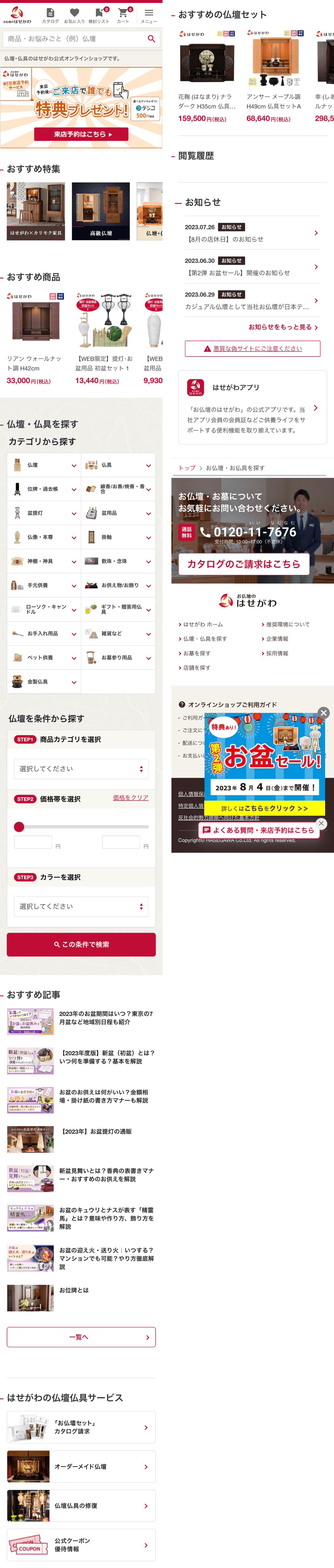Screen dimensions: 334x1568
Task: Open カラーを選択 dropdown
Action: pyautogui.click(x=81, y=906)
